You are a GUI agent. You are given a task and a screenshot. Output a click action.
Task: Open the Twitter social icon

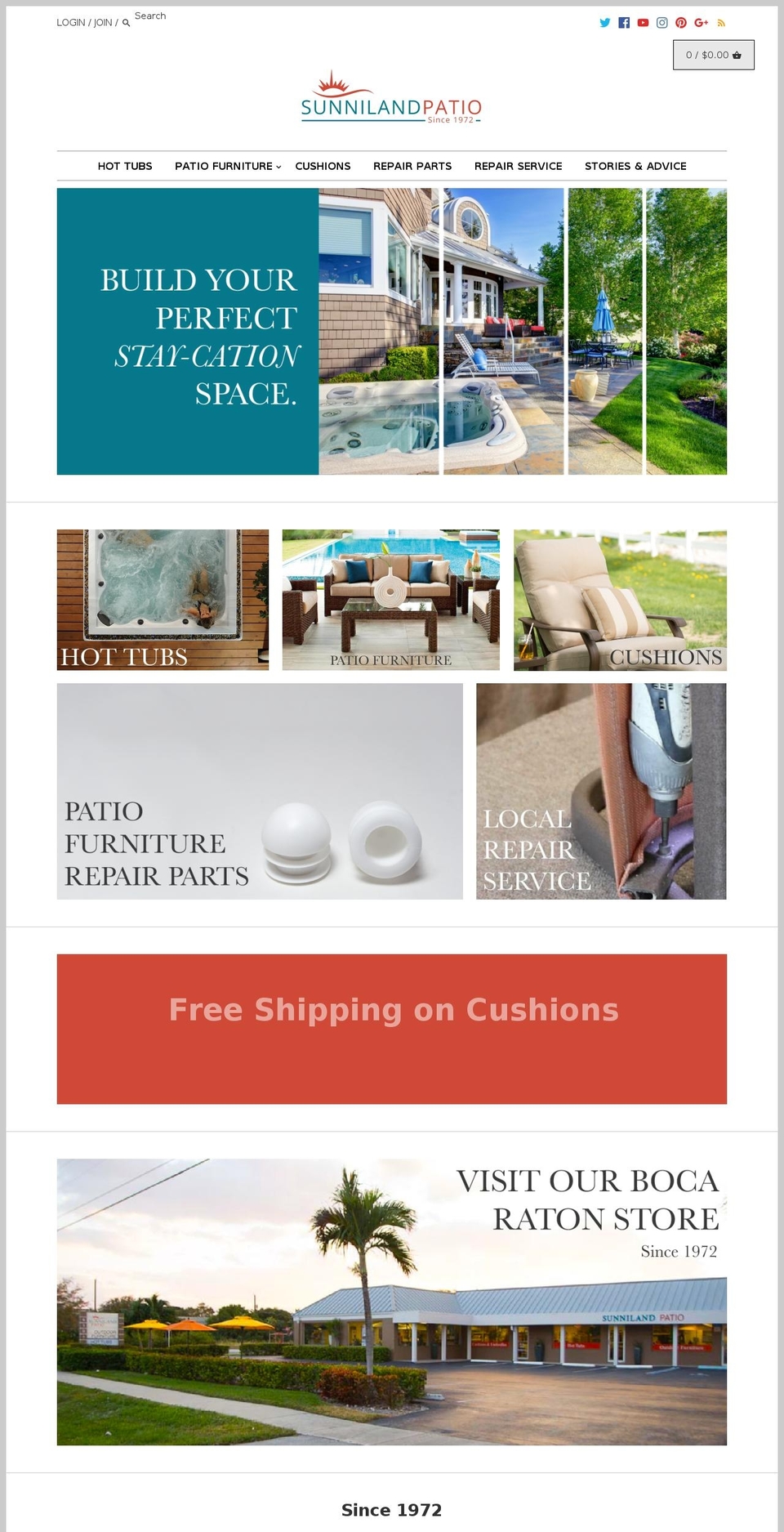(x=604, y=23)
